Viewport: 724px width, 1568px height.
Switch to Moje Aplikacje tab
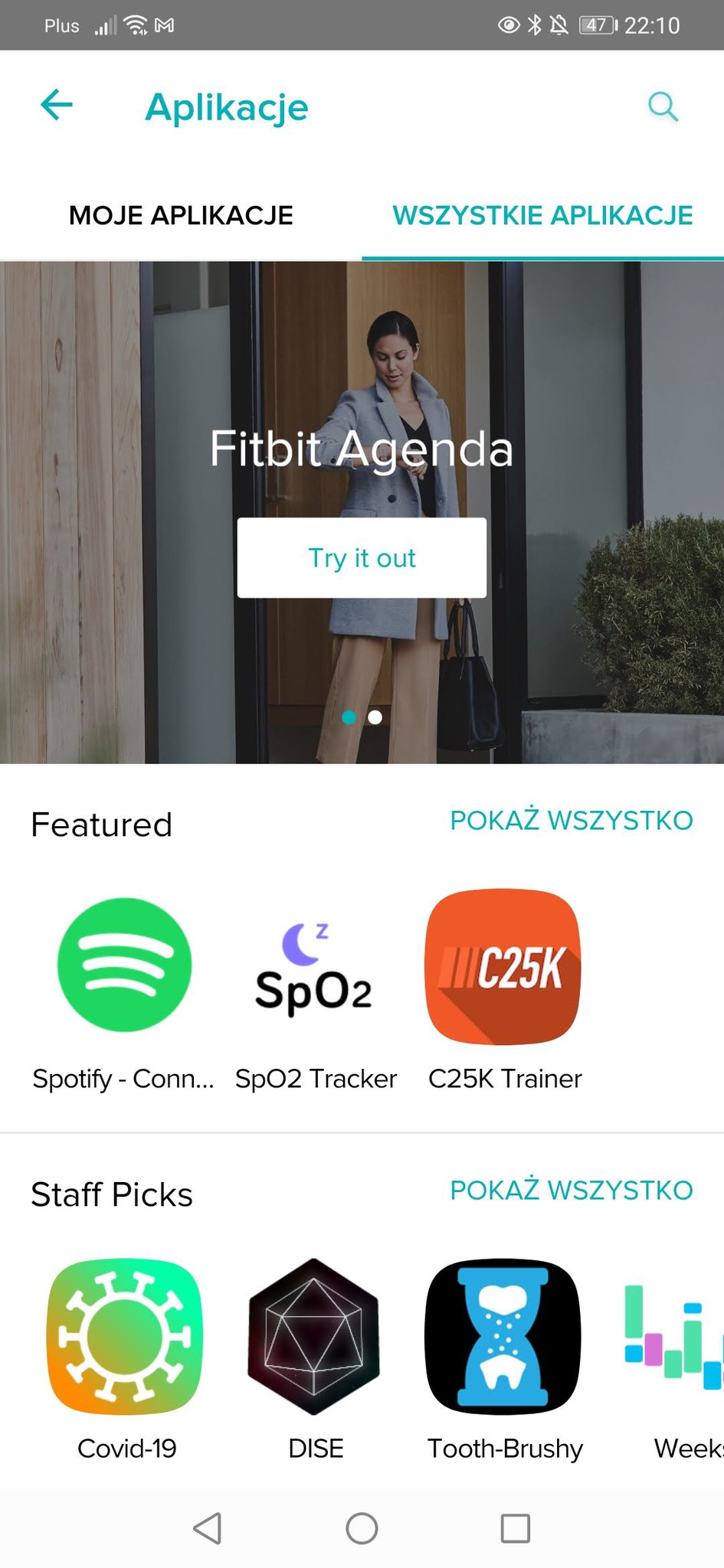point(181,216)
